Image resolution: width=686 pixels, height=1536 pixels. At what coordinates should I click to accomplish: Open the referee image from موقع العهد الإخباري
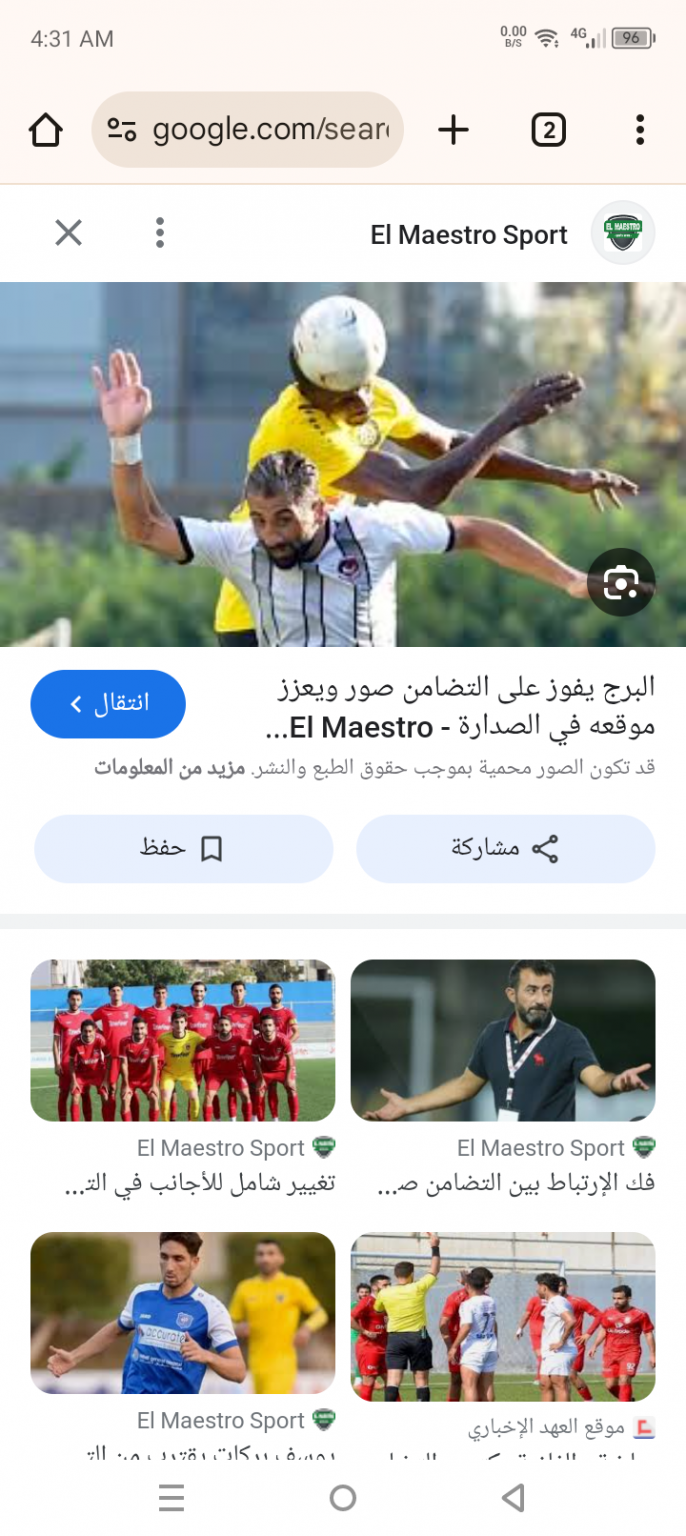(503, 1316)
